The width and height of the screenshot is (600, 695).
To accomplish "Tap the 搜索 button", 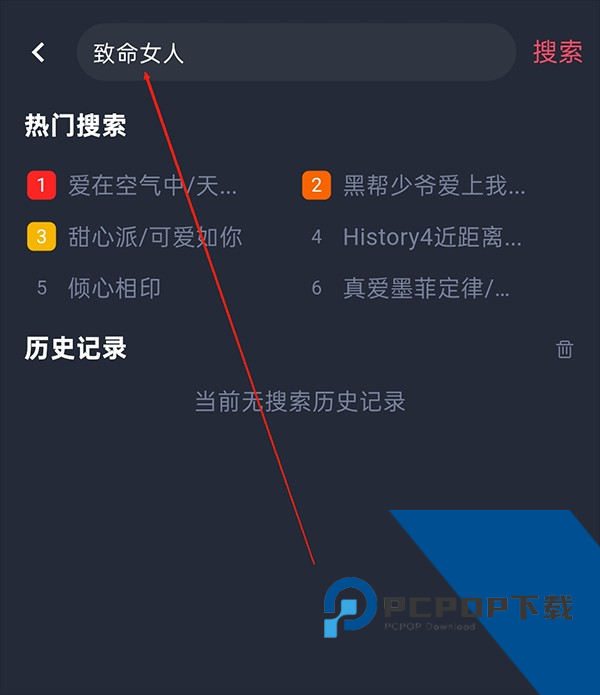I will pyautogui.click(x=557, y=53).
